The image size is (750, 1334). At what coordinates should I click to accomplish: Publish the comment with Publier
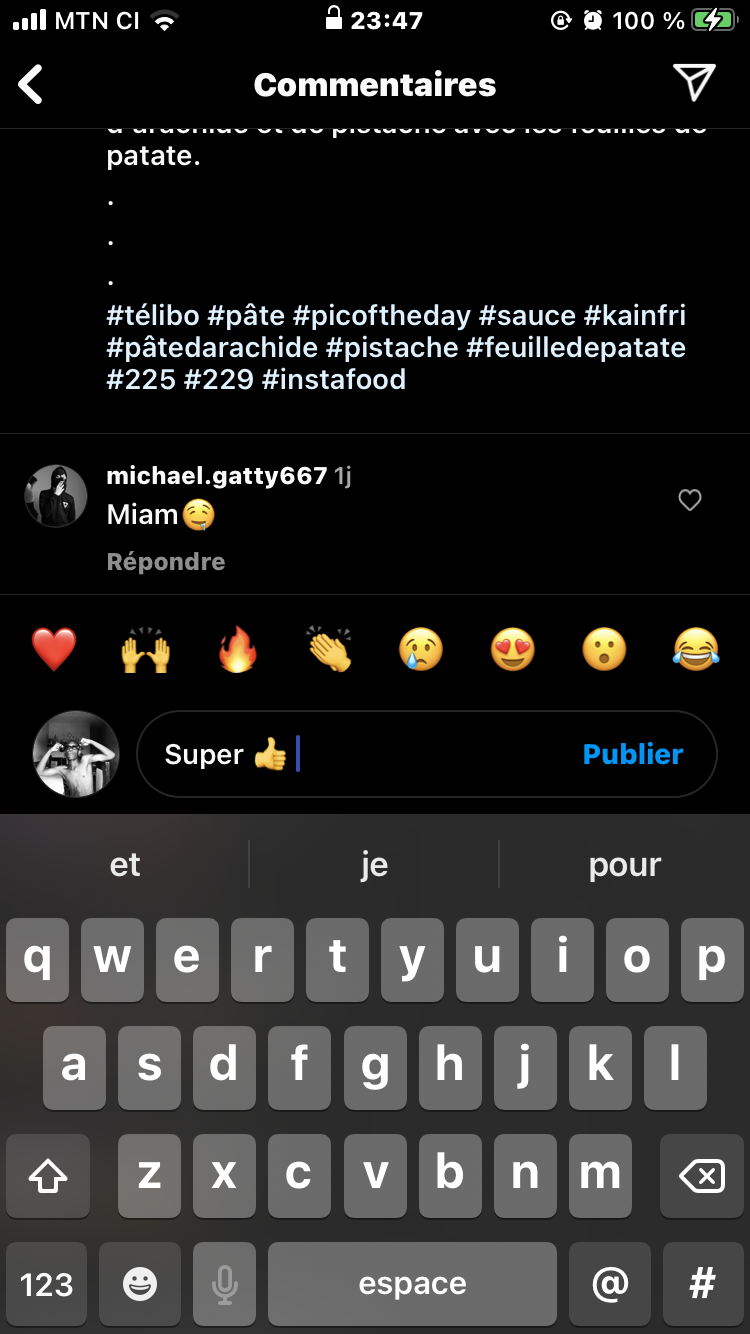tap(633, 754)
